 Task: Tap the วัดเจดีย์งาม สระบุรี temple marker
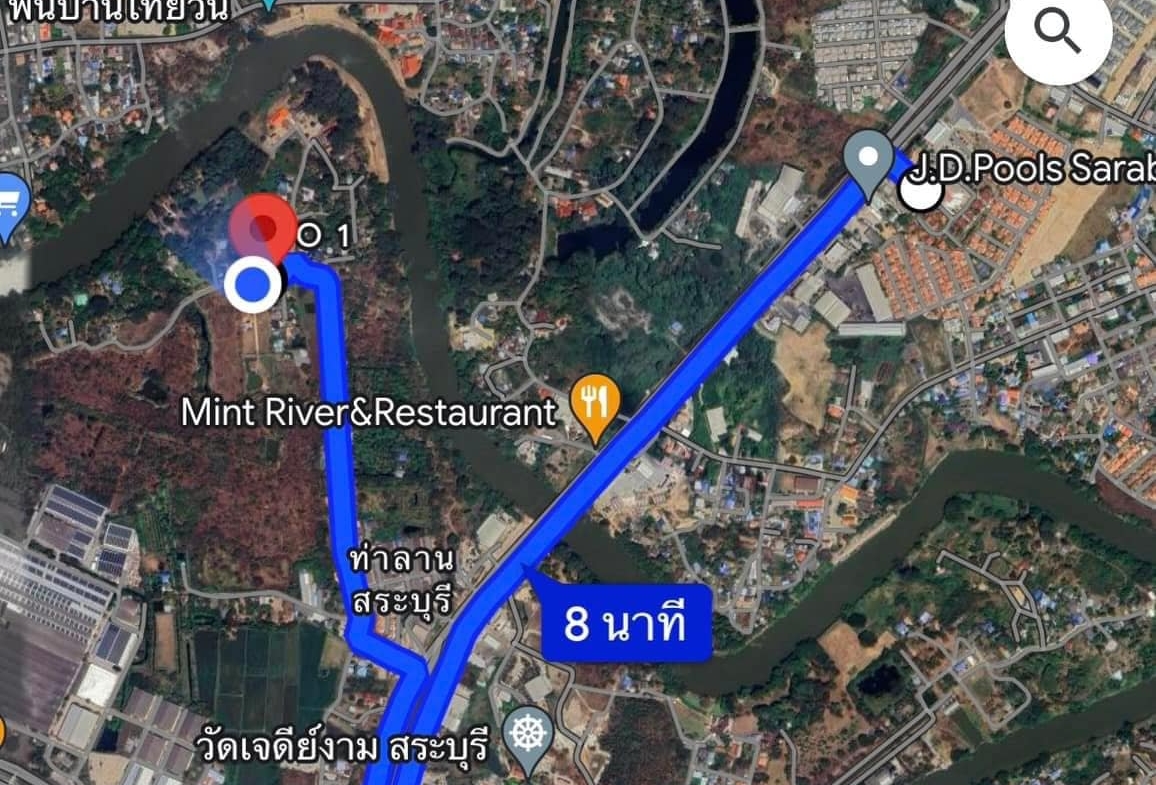pyautogui.click(x=526, y=739)
